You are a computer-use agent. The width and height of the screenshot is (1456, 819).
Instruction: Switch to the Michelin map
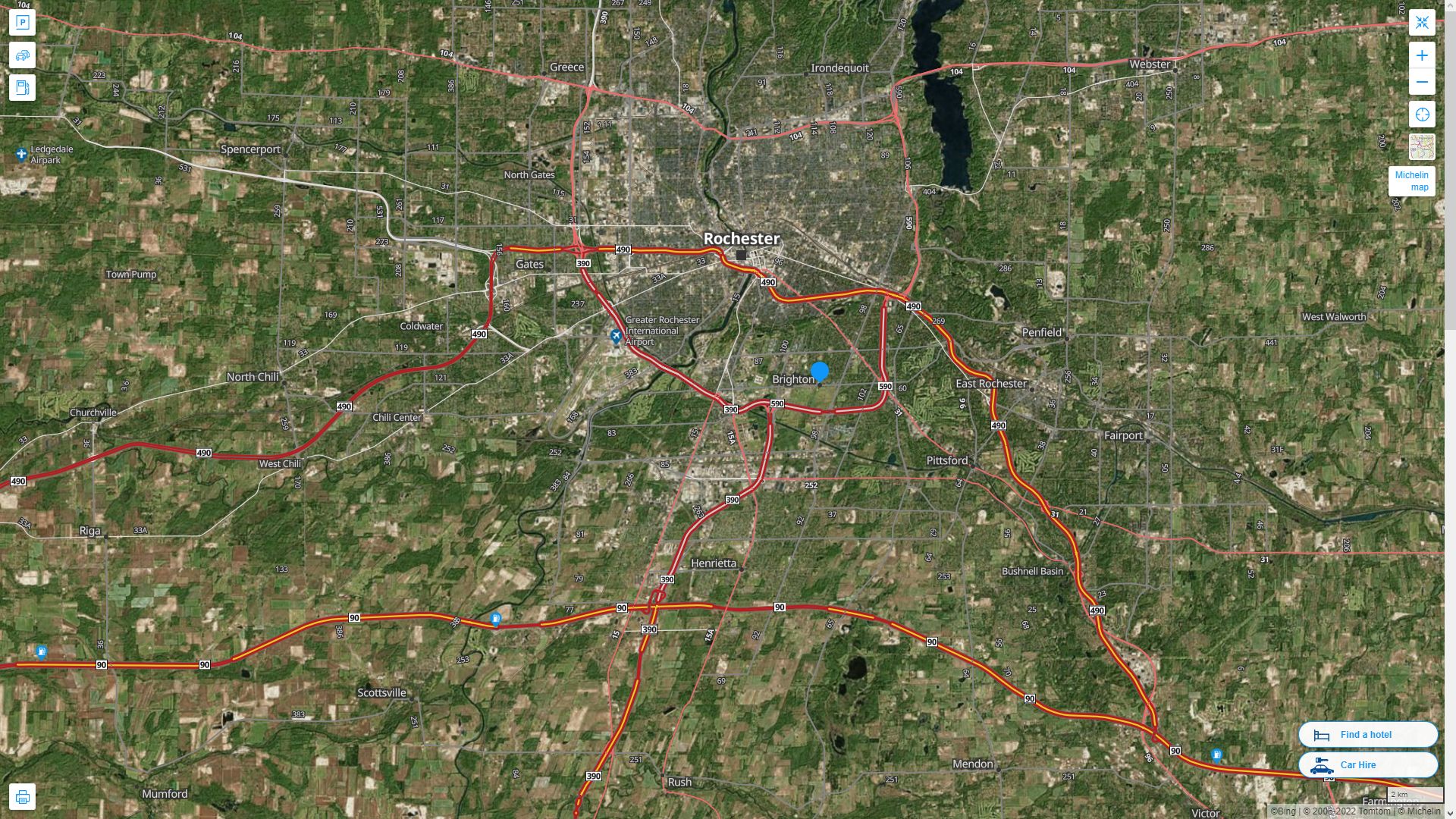point(1411,181)
